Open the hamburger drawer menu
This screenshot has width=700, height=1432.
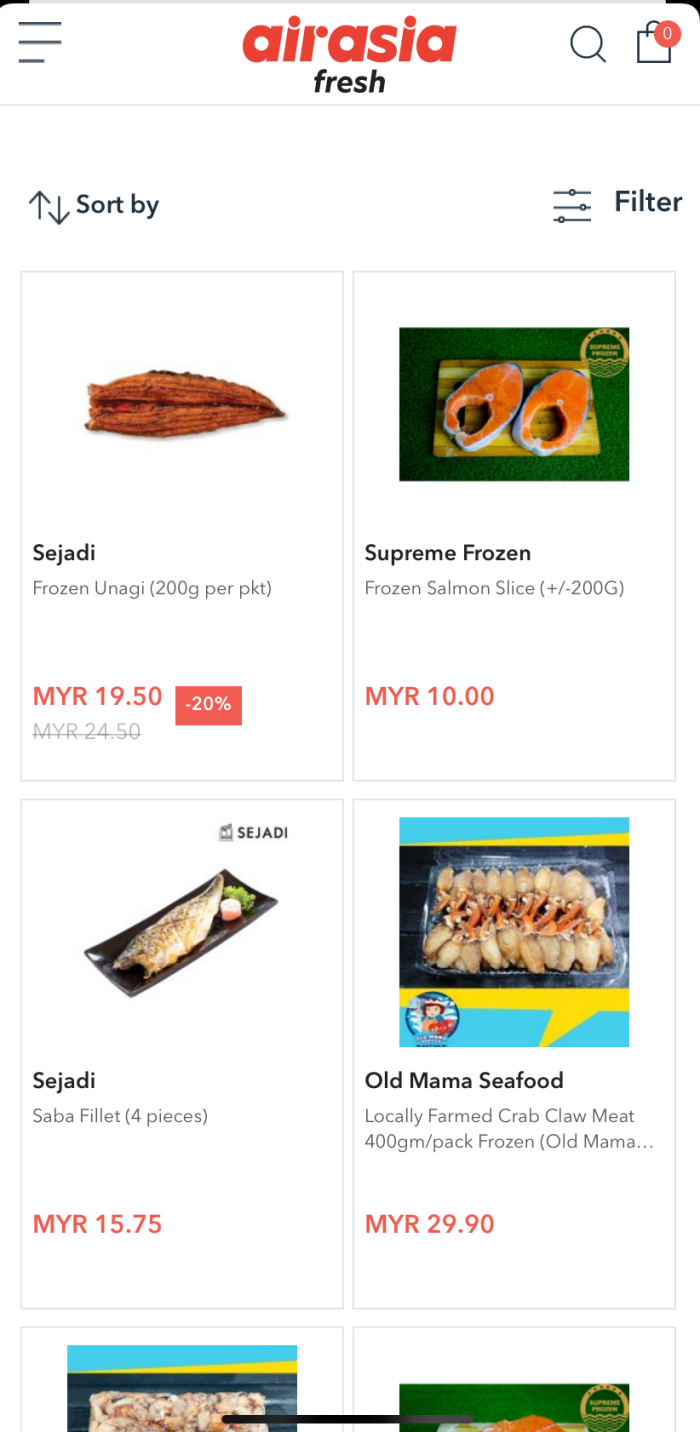[x=40, y=43]
